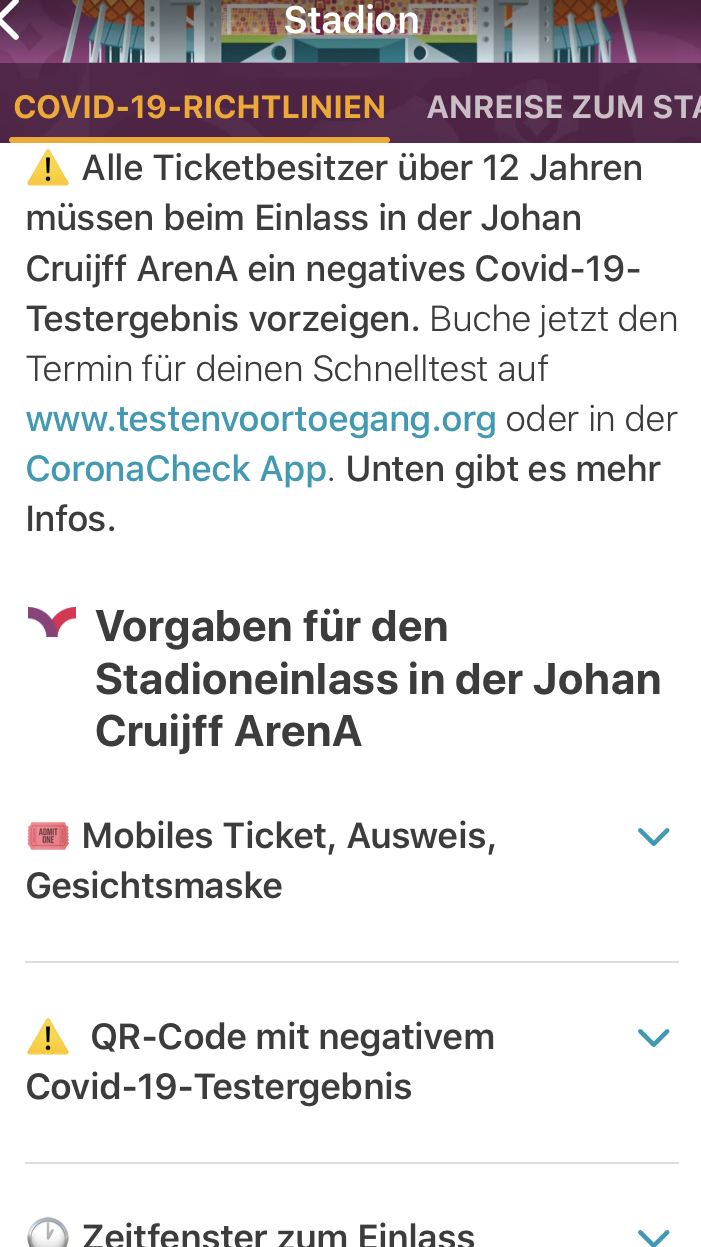The image size is (701, 1247).
Task: Expand Mobiles Ticket, Ausweis, Gesichtsmaske section
Action: coord(351,861)
